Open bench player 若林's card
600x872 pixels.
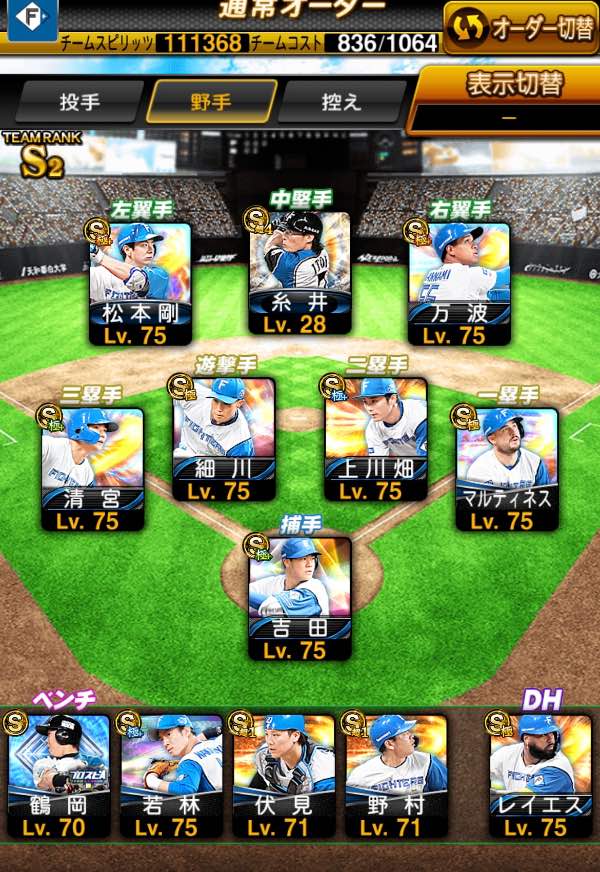tap(171, 776)
